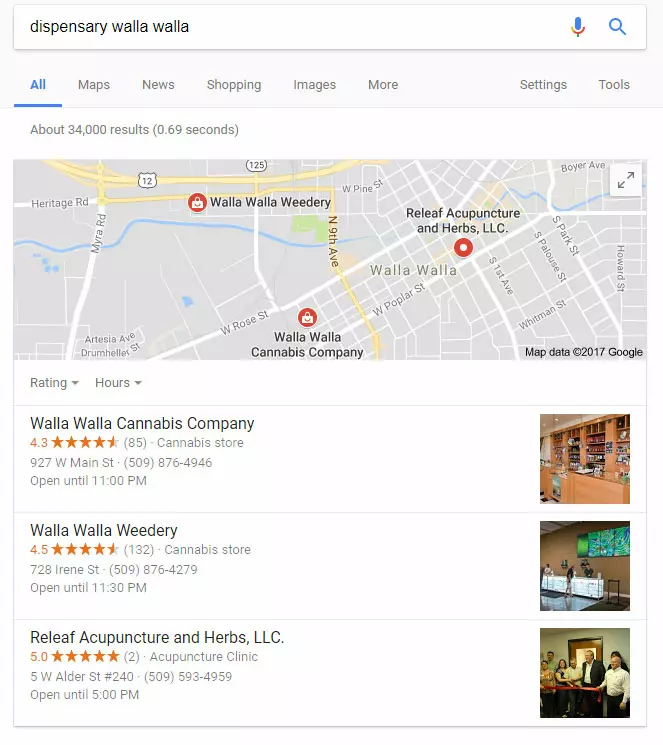View the Walla Walla Cannabis Company photo
This screenshot has height=745, width=663.
pyautogui.click(x=585, y=458)
